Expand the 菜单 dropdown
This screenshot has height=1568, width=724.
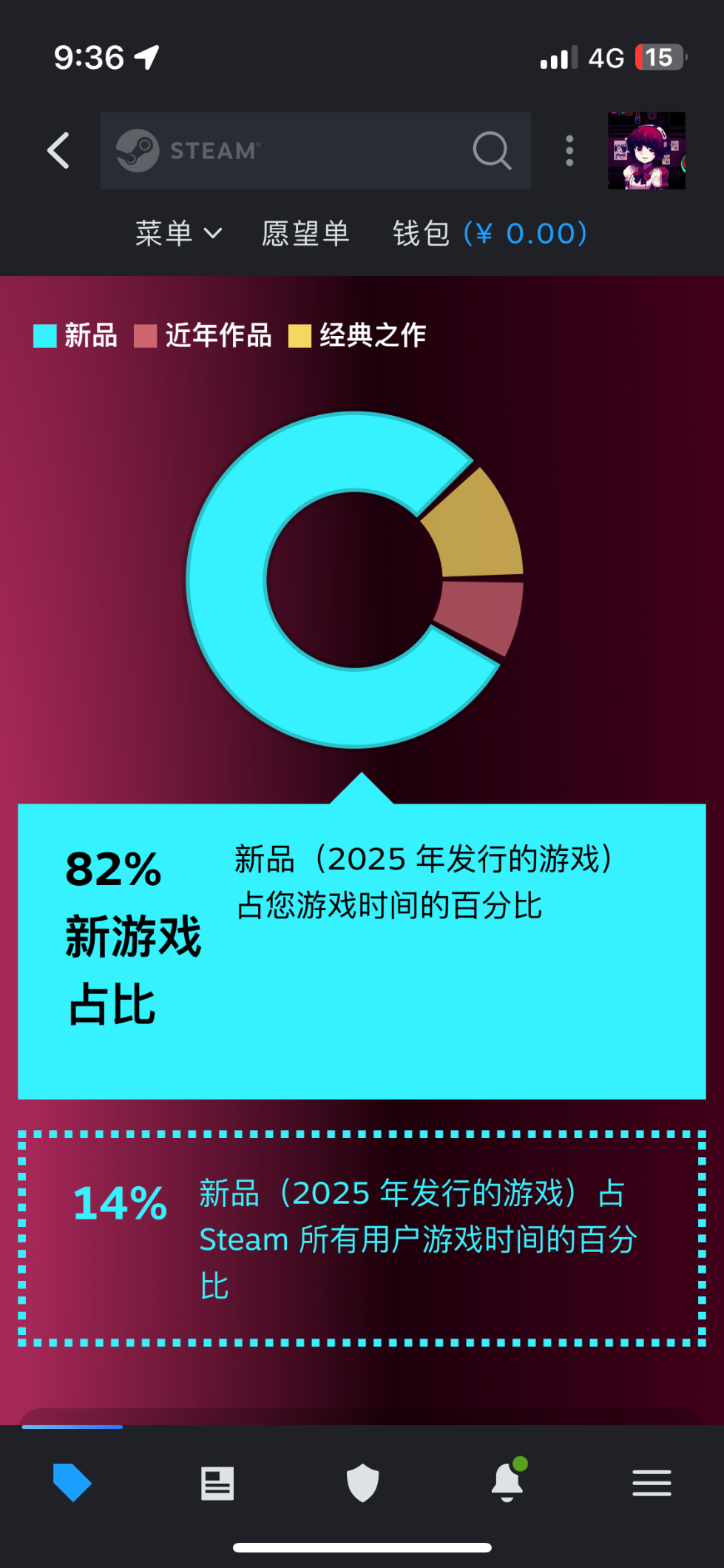[x=178, y=234]
